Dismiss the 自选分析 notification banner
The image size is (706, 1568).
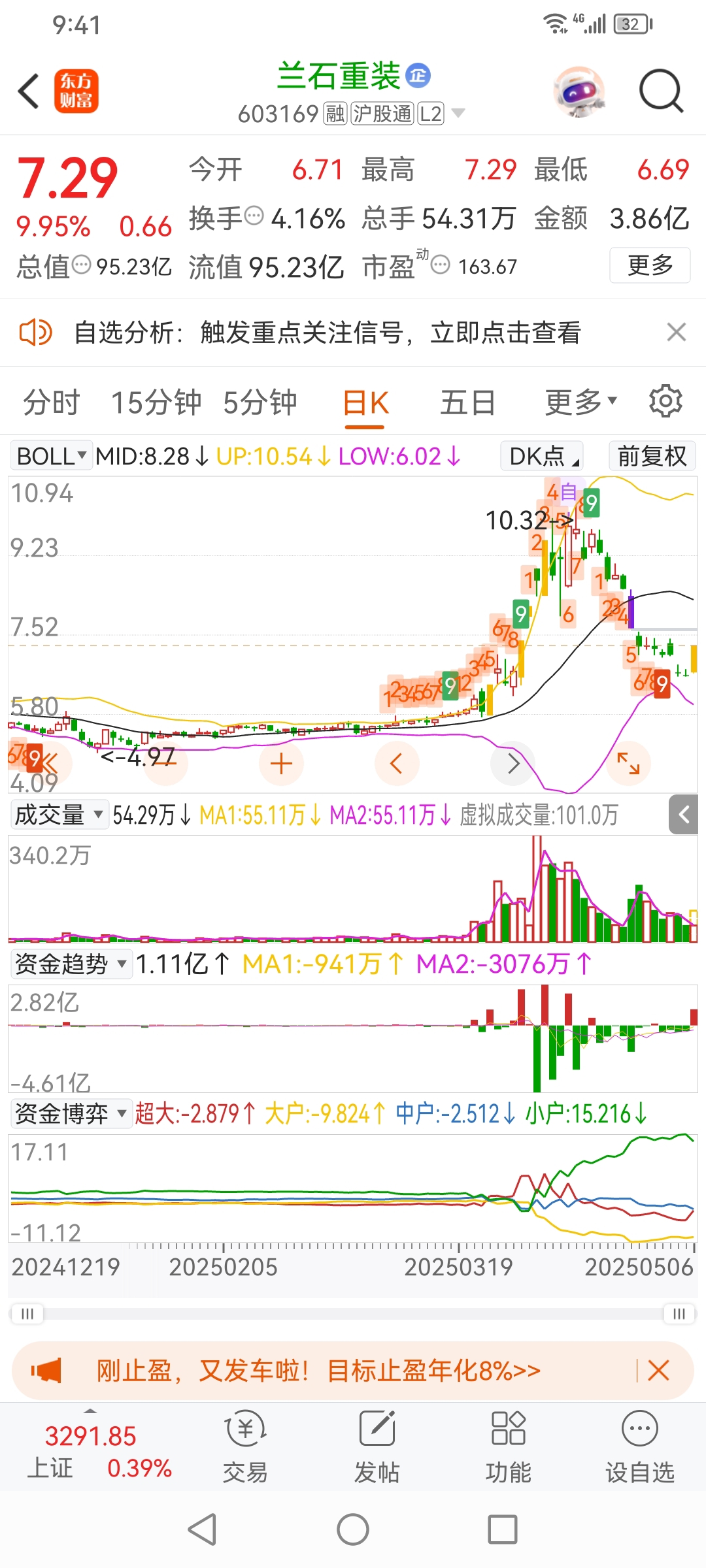(677, 332)
